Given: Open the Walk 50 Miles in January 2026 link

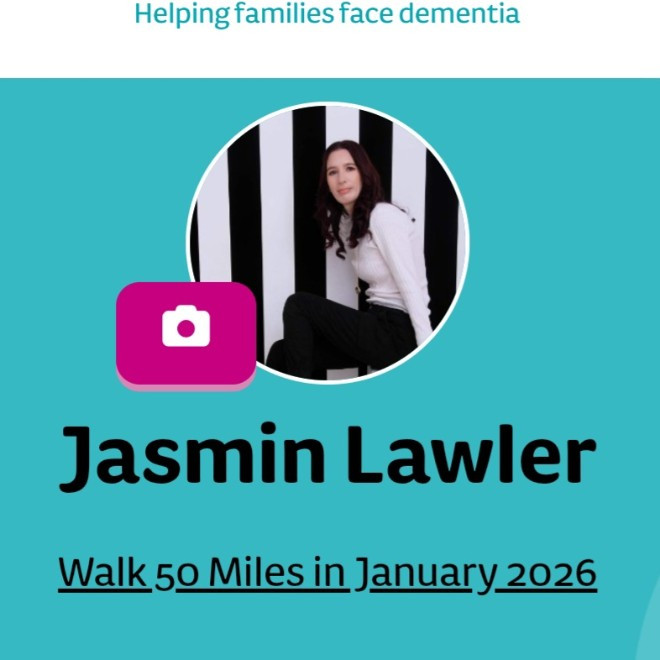Looking at the screenshot, I should tap(327, 573).
